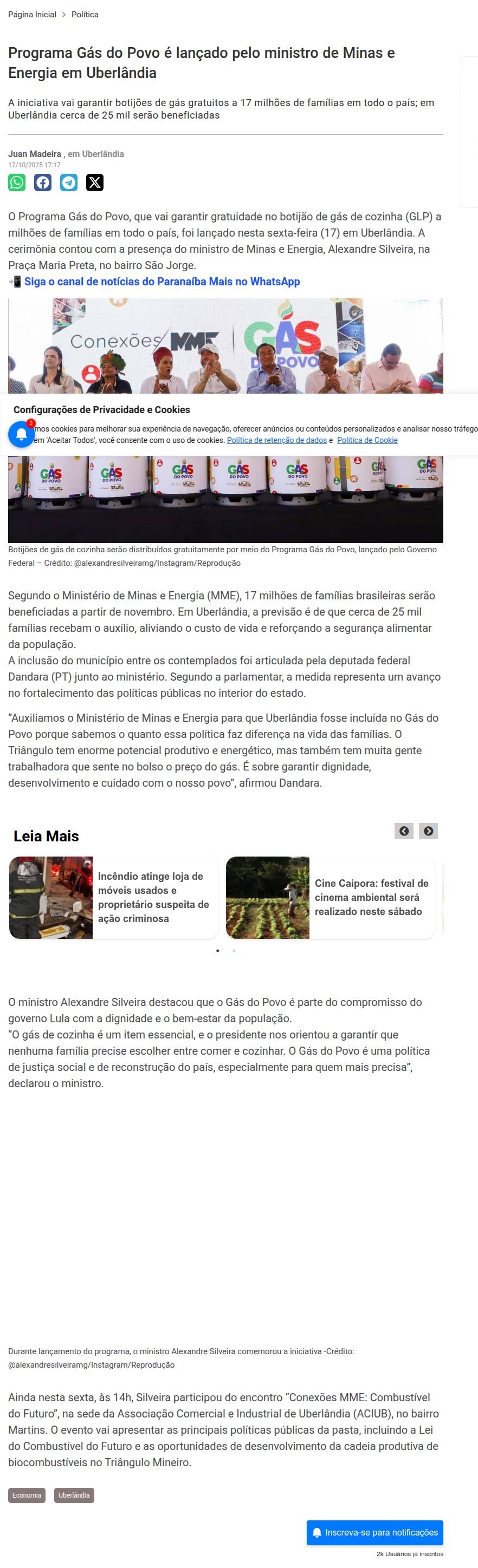Follow the Paranaíba Mais WhatsApp channel link

[x=162, y=282]
